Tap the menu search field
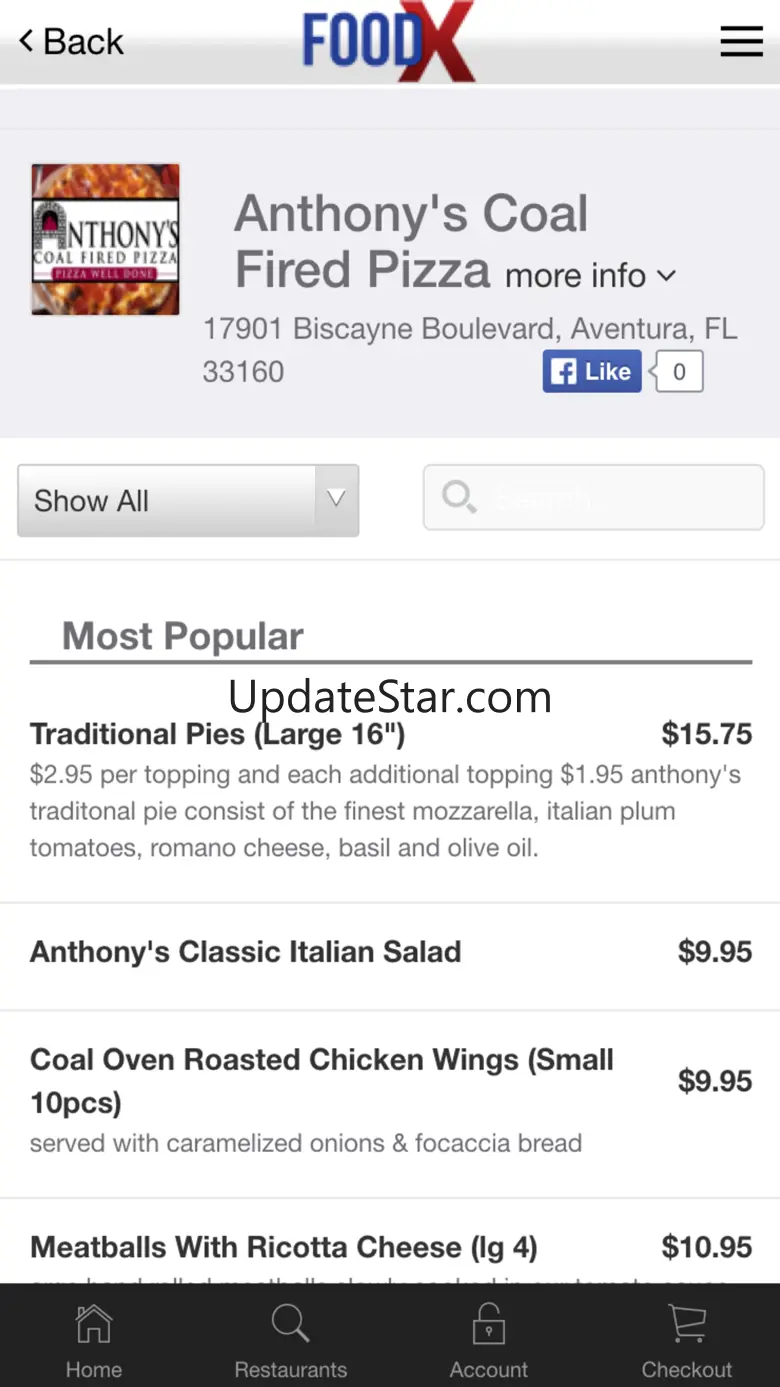Image resolution: width=780 pixels, height=1387 pixels. point(593,497)
